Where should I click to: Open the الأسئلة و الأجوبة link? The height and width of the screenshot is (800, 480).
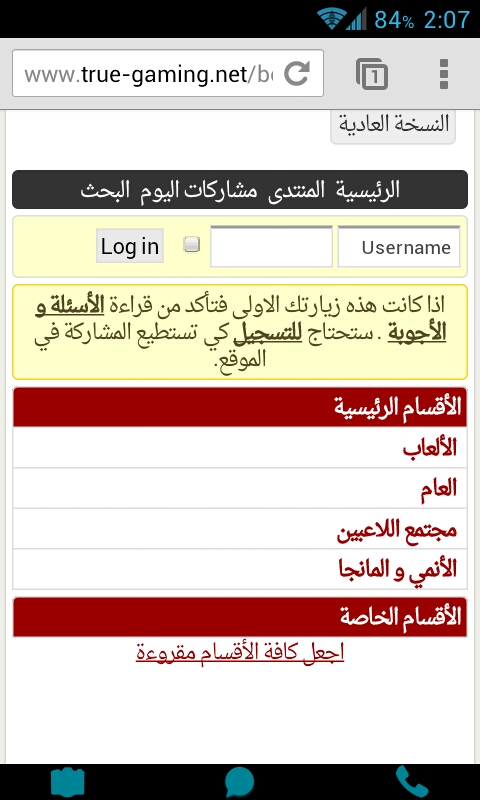pos(241,319)
